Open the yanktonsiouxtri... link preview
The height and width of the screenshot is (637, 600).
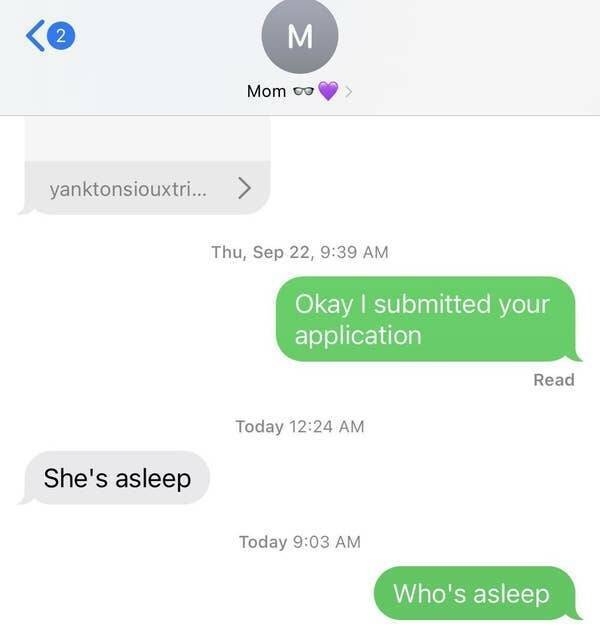click(146, 187)
